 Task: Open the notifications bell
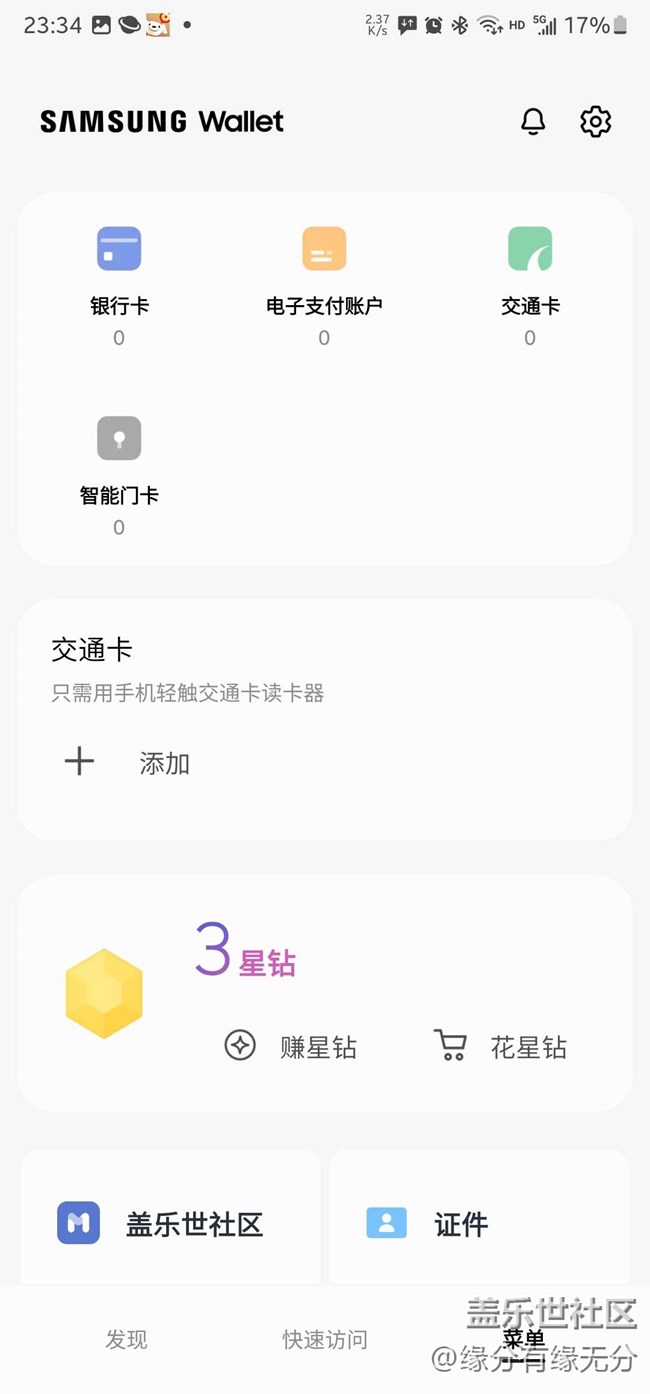(x=533, y=122)
